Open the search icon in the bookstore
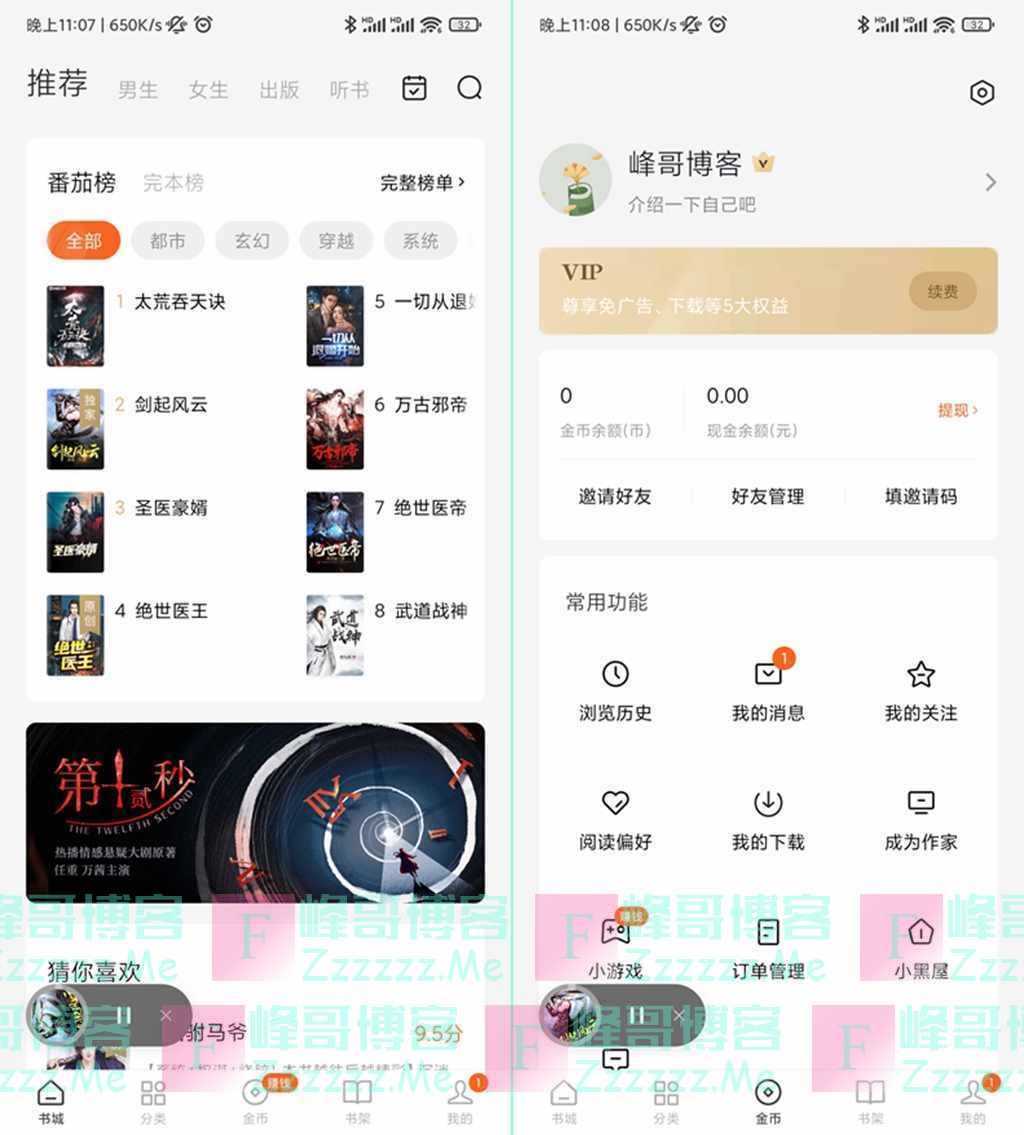Image resolution: width=1024 pixels, height=1135 pixels. point(469,88)
